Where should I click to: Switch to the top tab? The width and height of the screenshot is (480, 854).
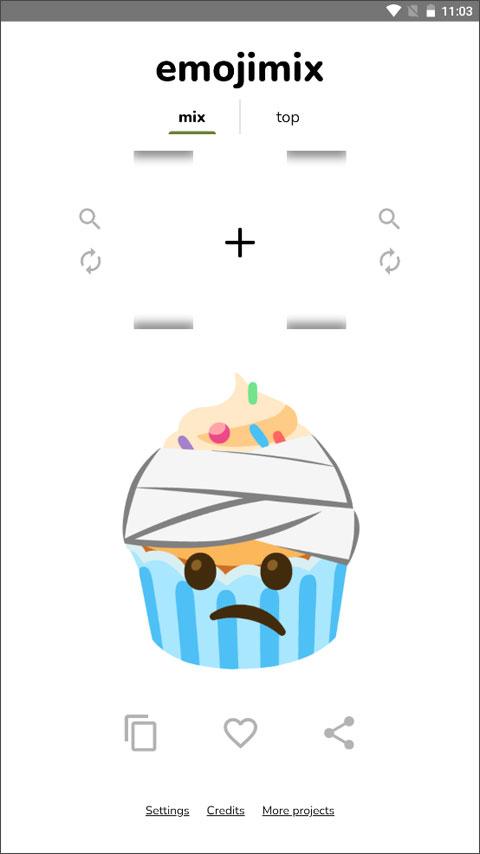click(287, 117)
